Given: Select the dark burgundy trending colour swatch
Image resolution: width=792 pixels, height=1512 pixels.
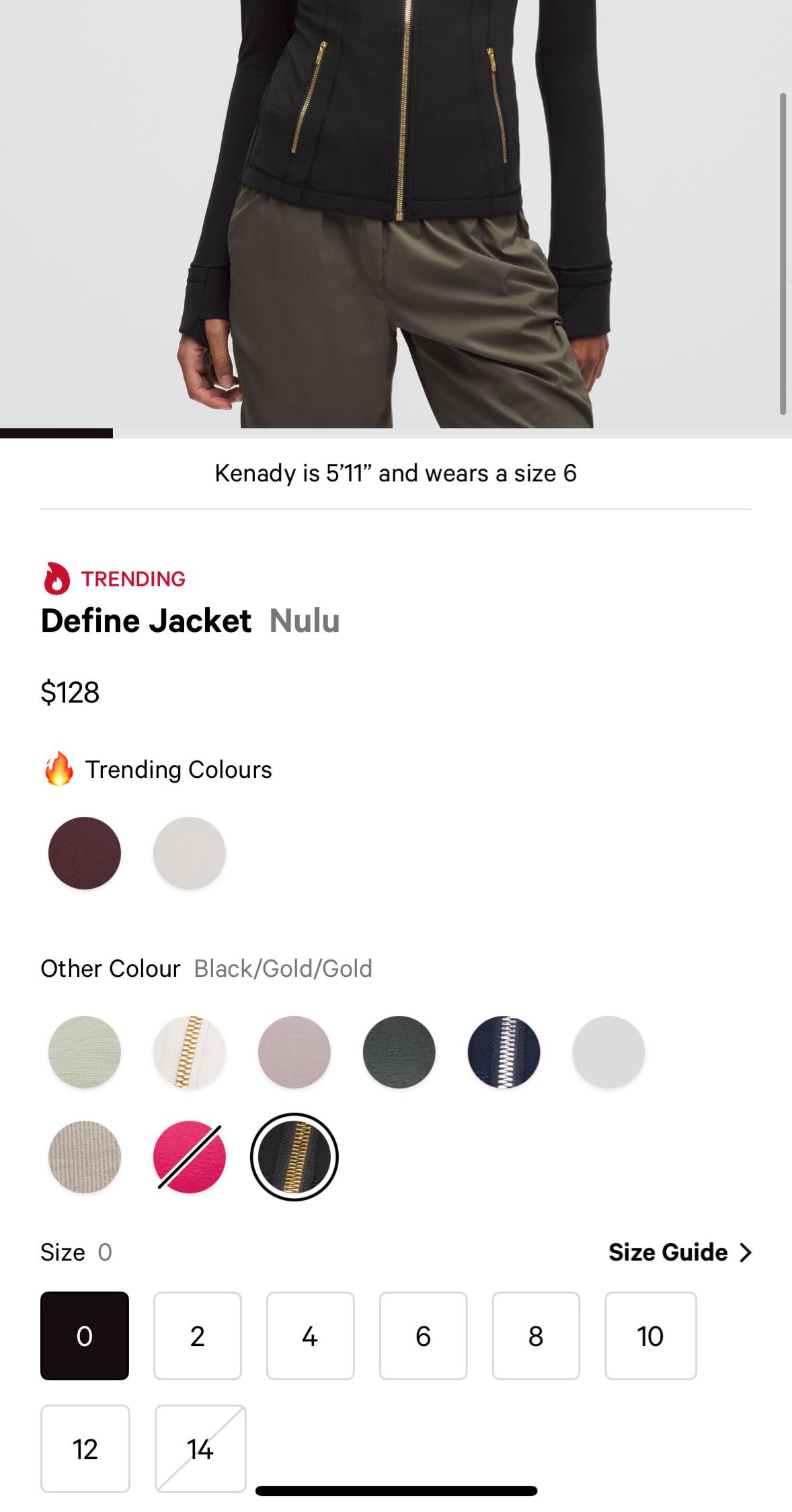Looking at the screenshot, I should [85, 853].
